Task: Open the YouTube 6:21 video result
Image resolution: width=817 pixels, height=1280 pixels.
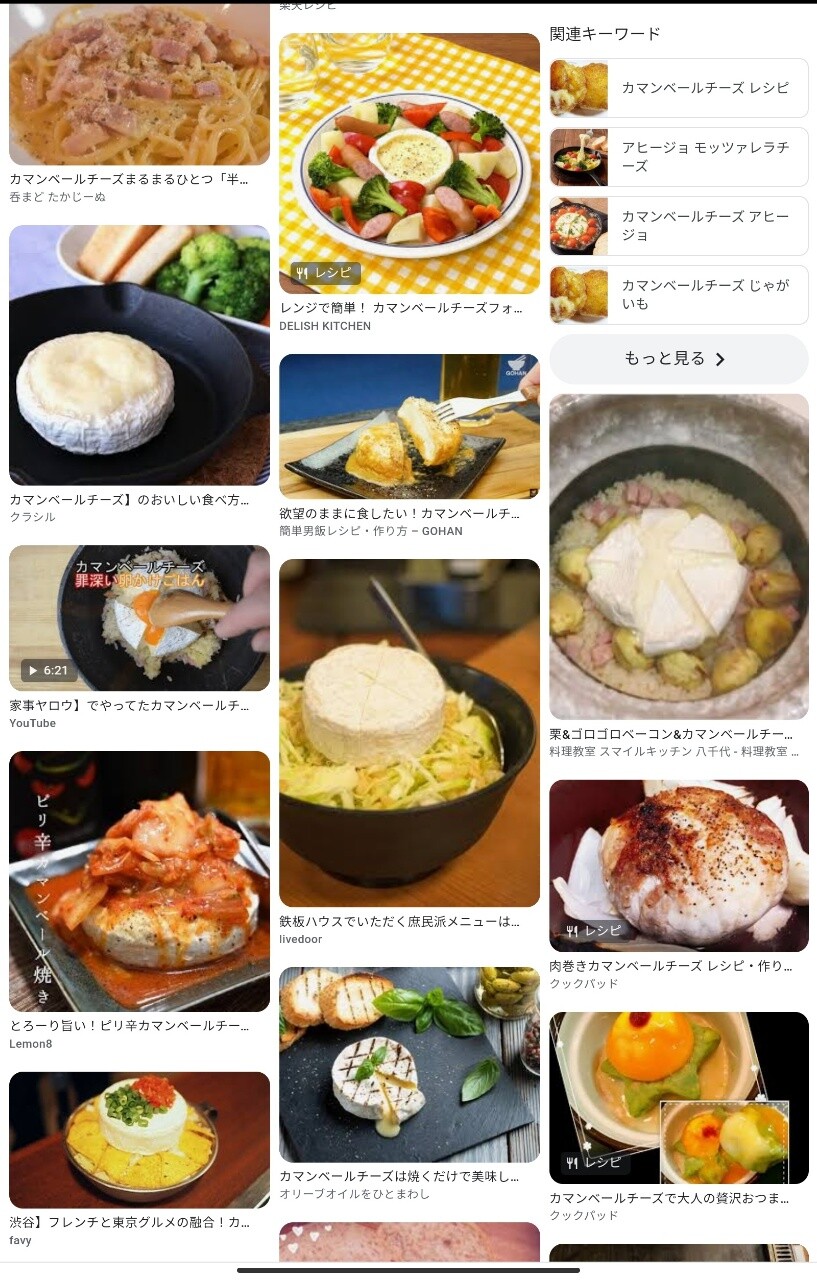Action: [x=139, y=618]
